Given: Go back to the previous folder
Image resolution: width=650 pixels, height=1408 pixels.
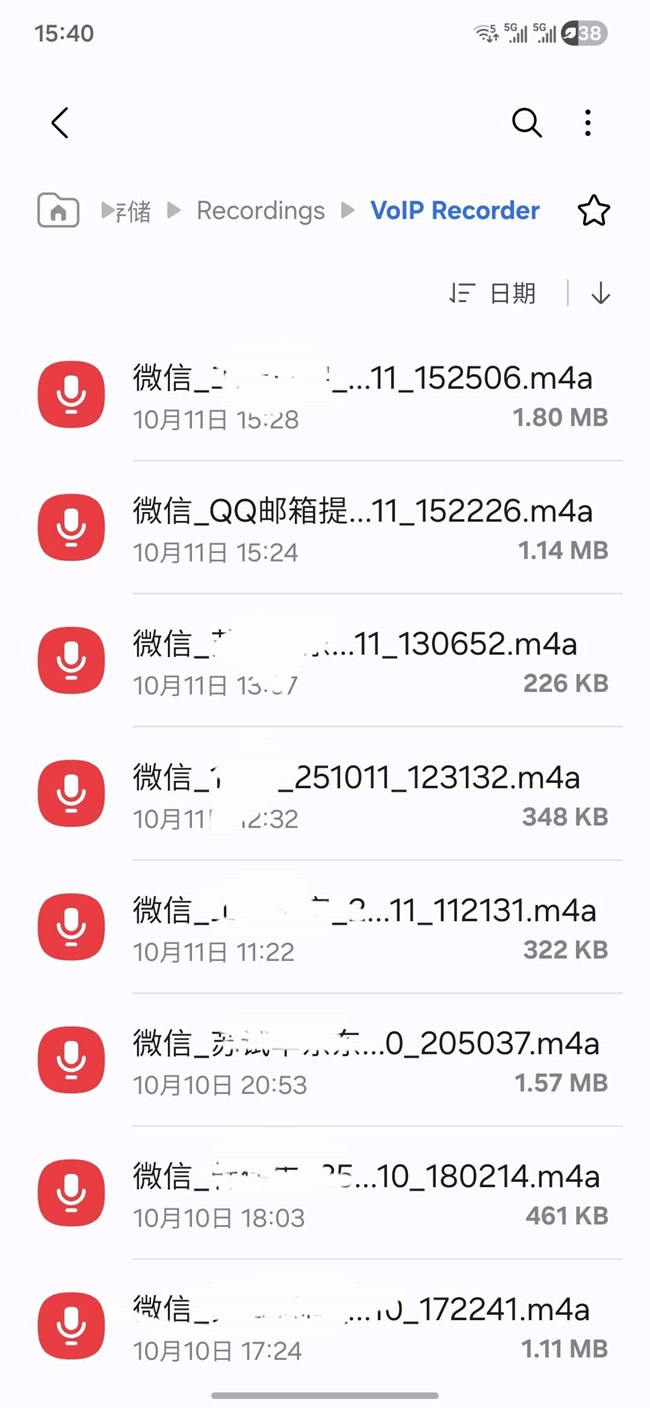Looking at the screenshot, I should 60,123.
